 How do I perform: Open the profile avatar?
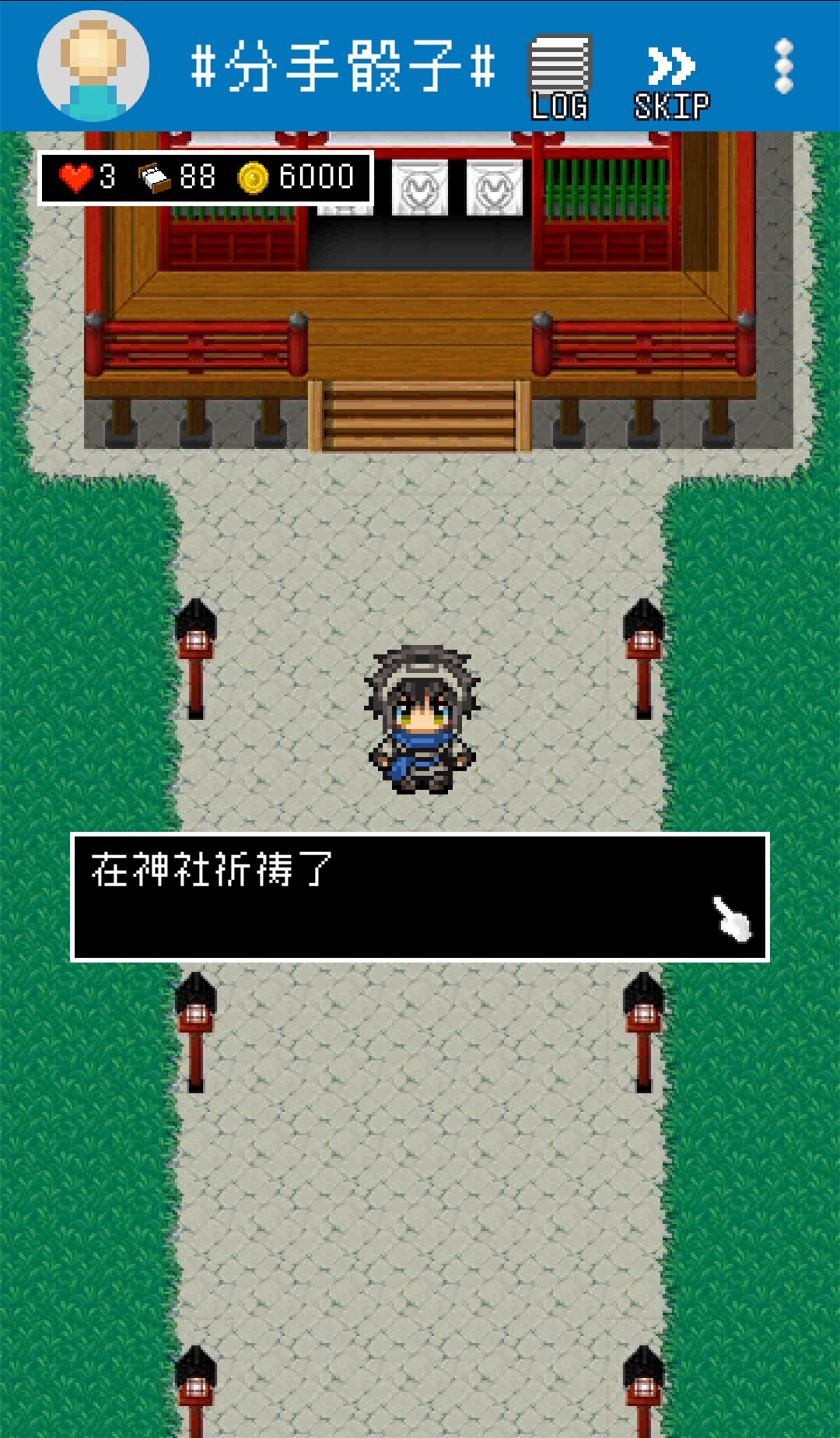point(93,66)
